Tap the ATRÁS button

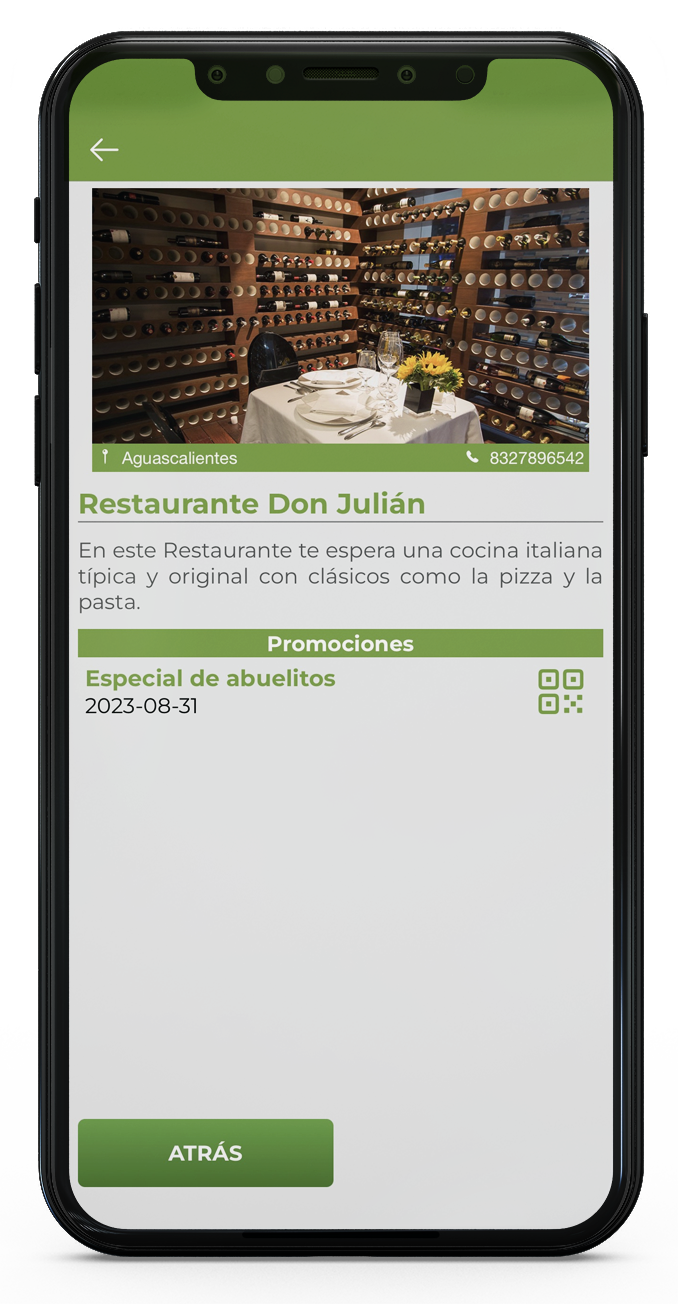click(205, 1153)
